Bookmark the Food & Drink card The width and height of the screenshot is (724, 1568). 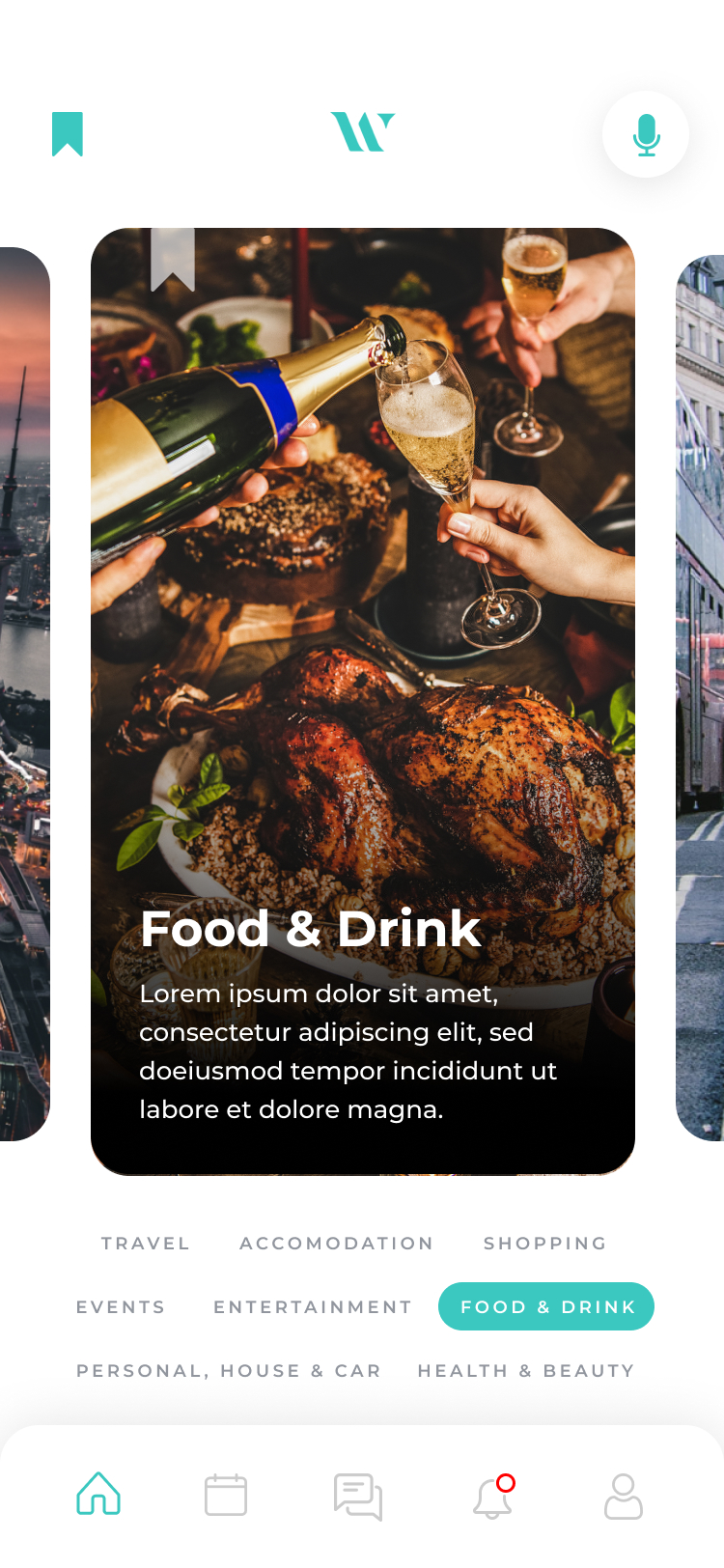(x=173, y=258)
